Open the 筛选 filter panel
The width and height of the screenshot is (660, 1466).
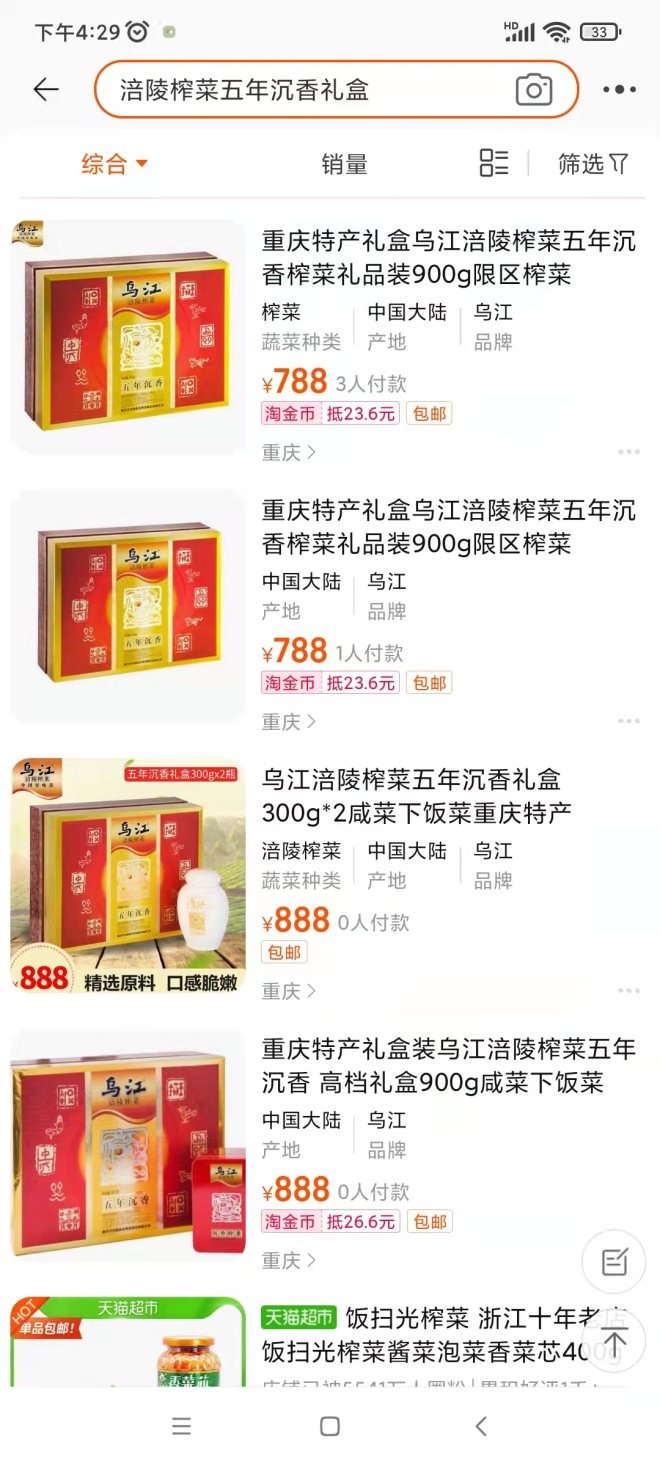(x=592, y=164)
